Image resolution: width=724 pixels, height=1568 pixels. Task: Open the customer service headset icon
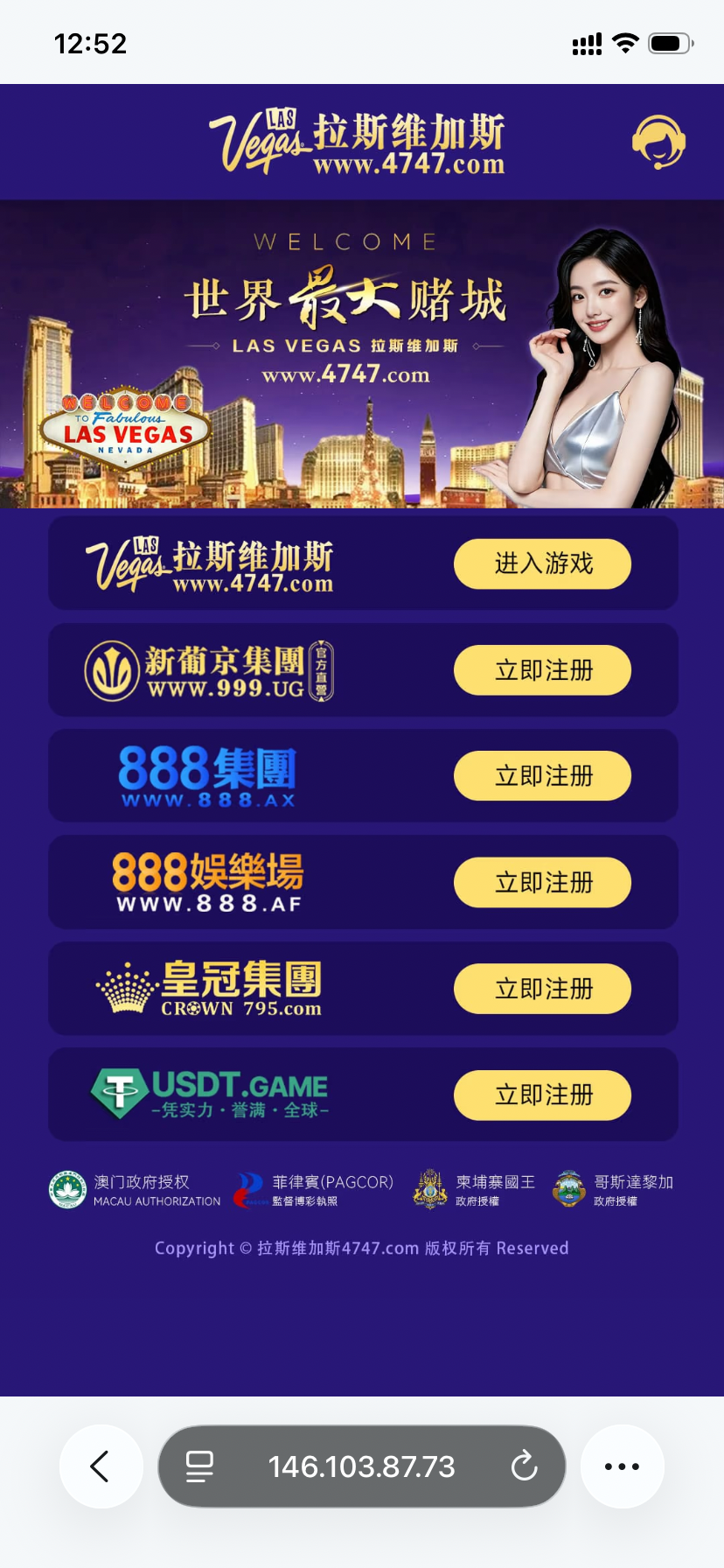coord(658,142)
